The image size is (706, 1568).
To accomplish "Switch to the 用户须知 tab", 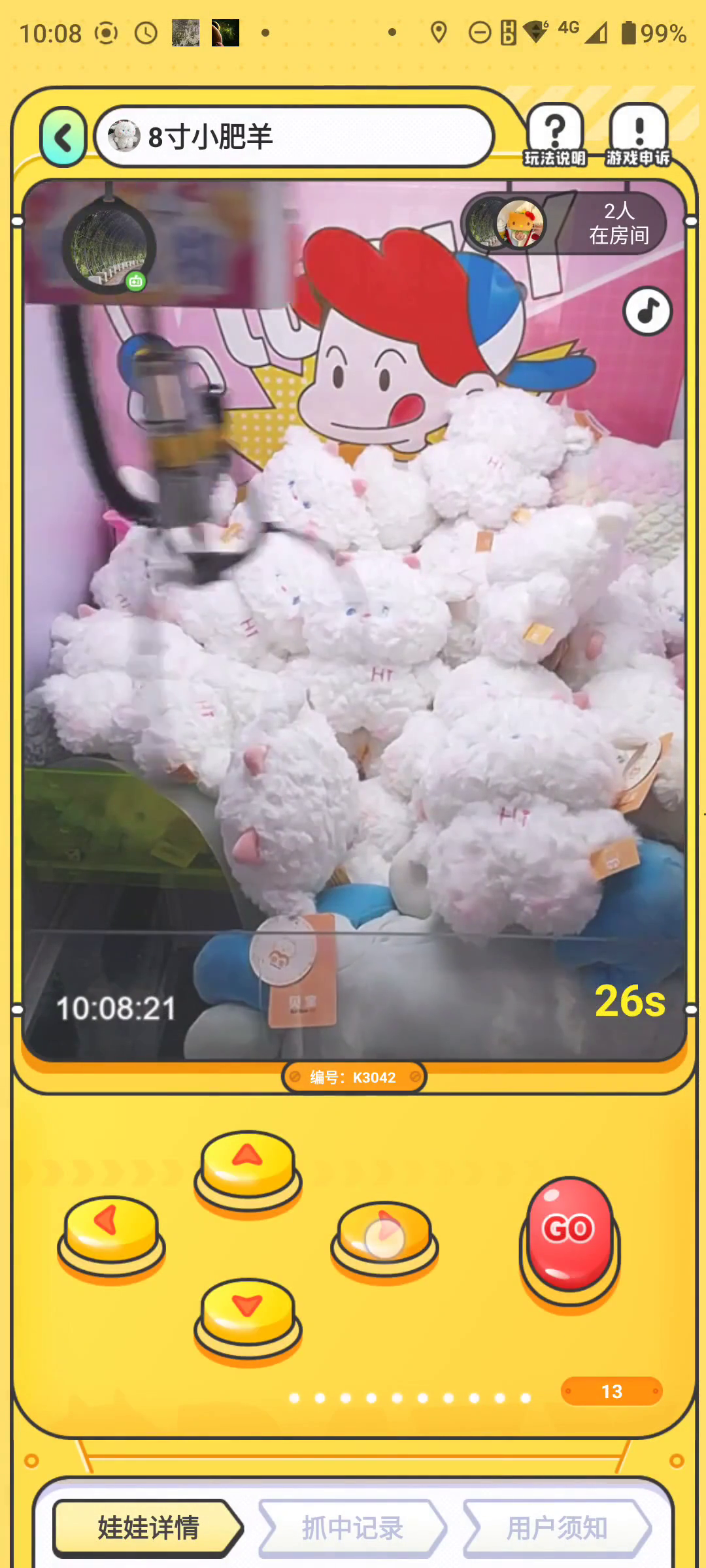I will point(557,1527).
